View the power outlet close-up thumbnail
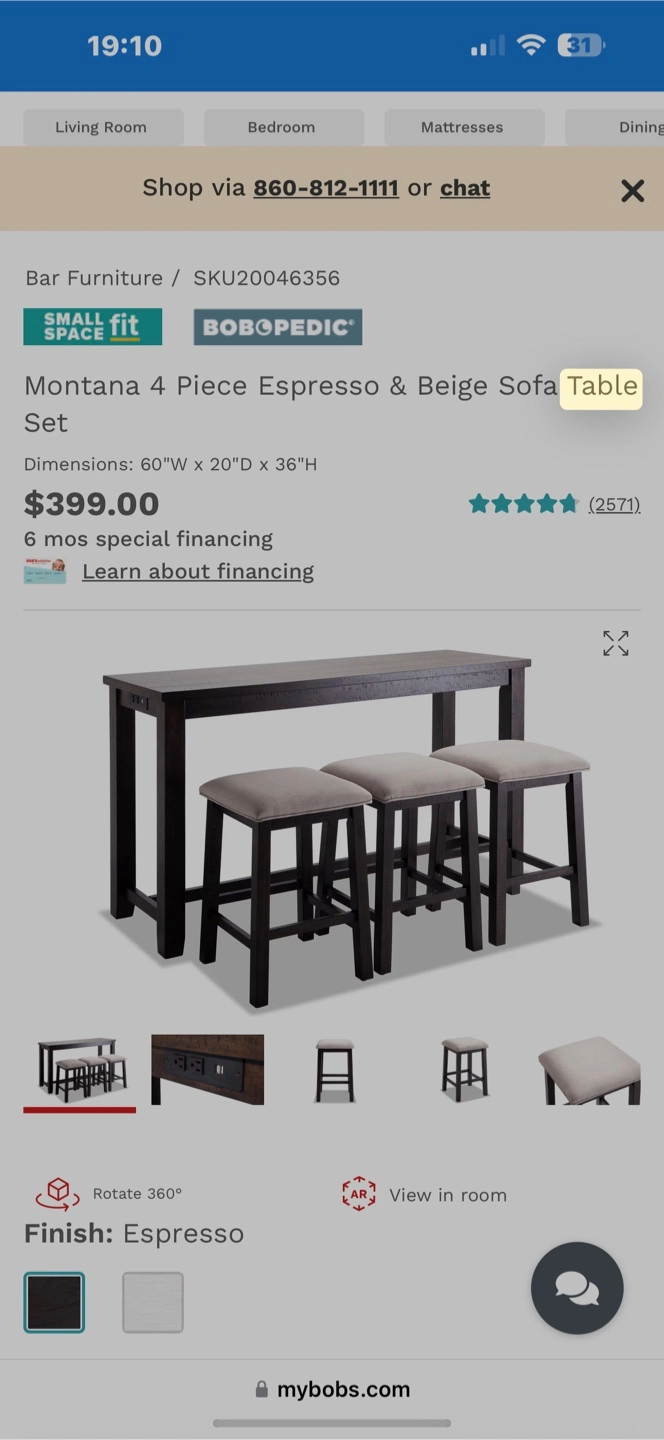This screenshot has height=1440, width=664. click(x=208, y=1070)
